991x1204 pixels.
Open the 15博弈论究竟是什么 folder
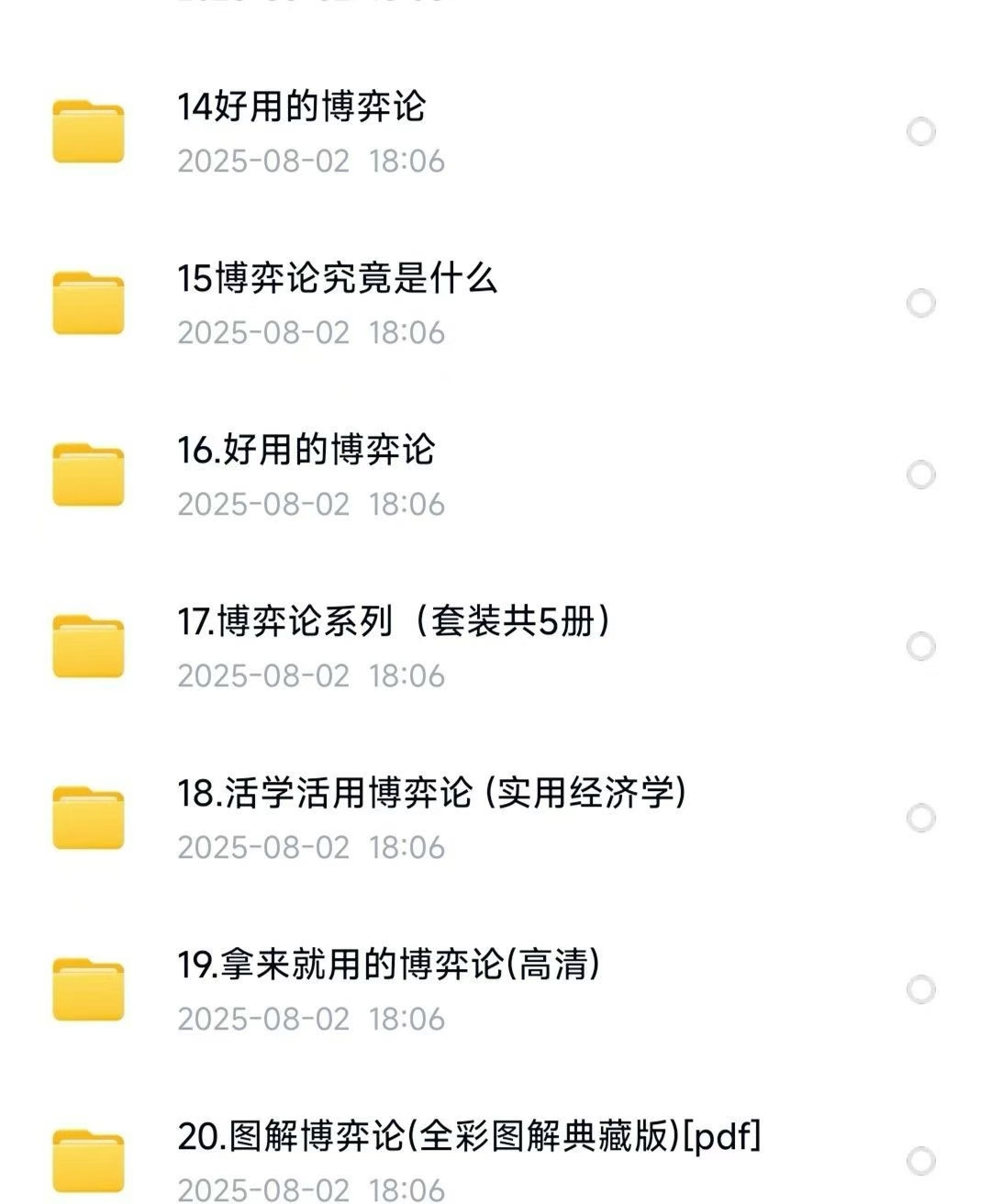click(337, 279)
